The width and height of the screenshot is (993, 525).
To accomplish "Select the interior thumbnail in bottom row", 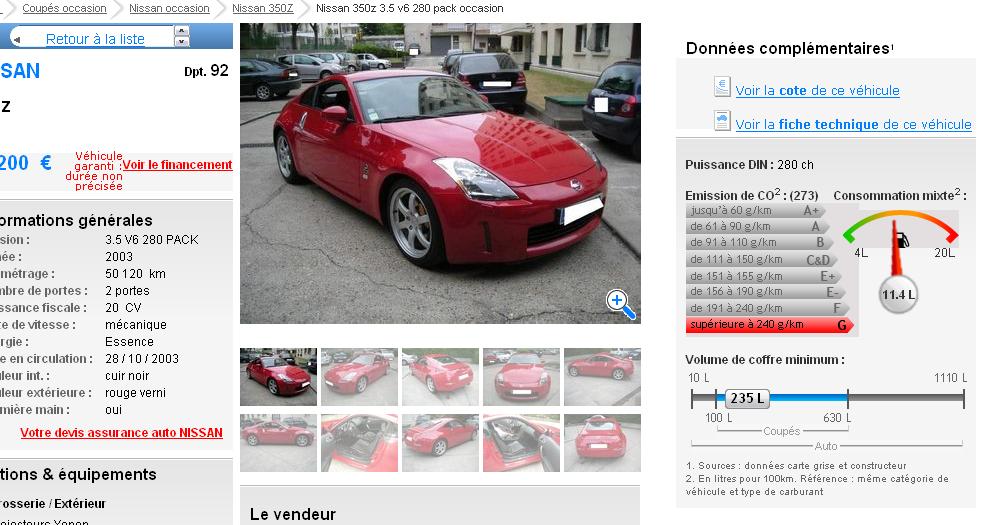I will 521,442.
